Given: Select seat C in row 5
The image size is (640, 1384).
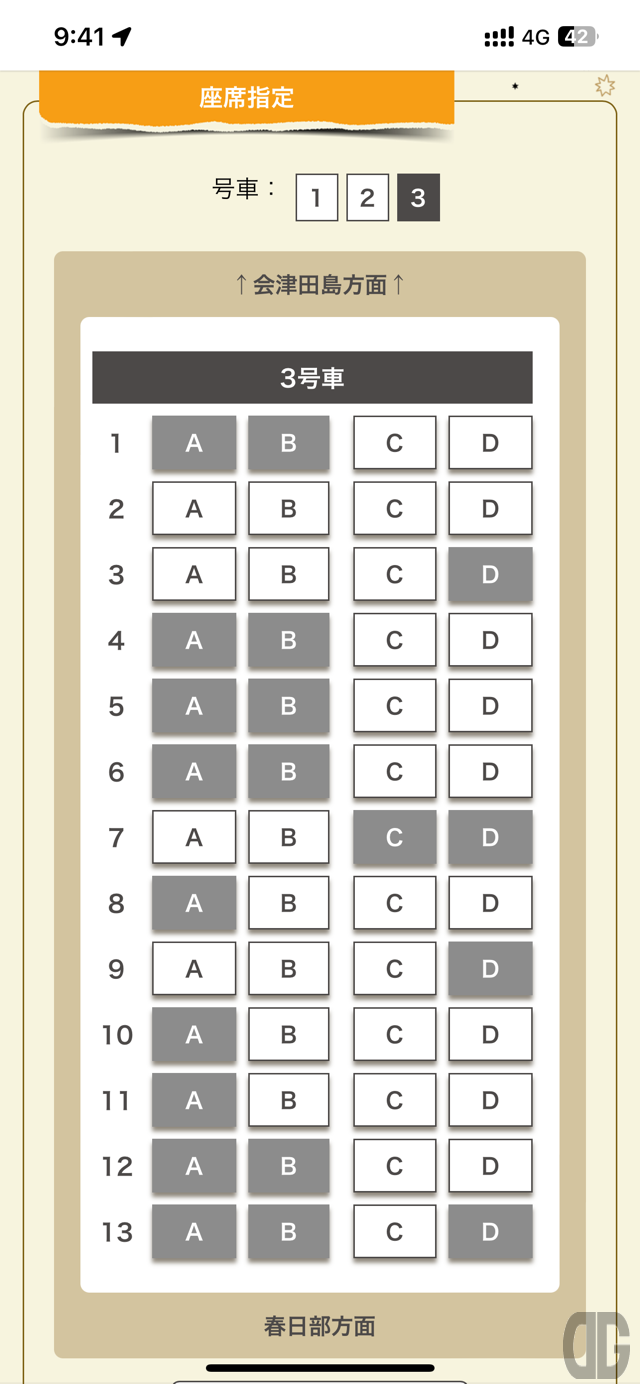Looking at the screenshot, I should (x=394, y=706).
